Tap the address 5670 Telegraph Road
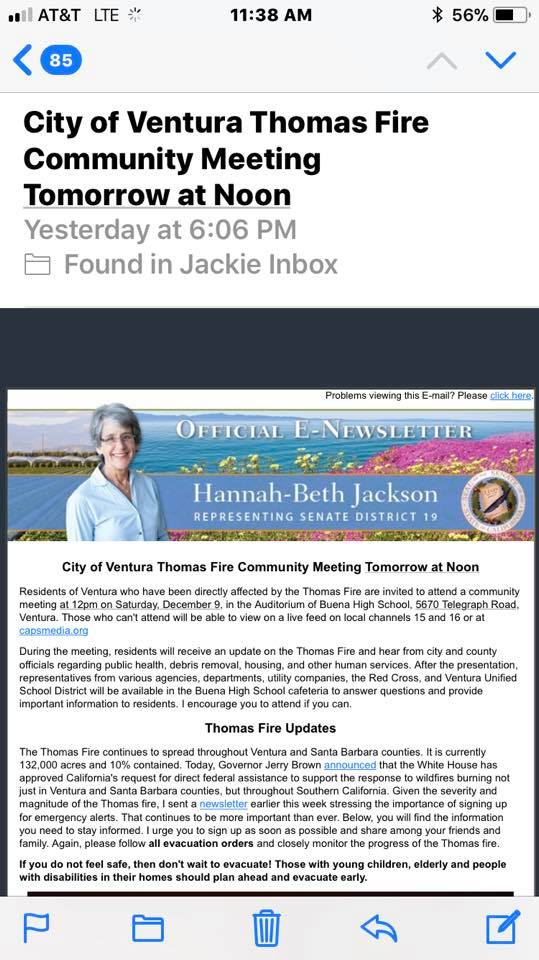Screen dimensions: 539x960 [x=467, y=605]
